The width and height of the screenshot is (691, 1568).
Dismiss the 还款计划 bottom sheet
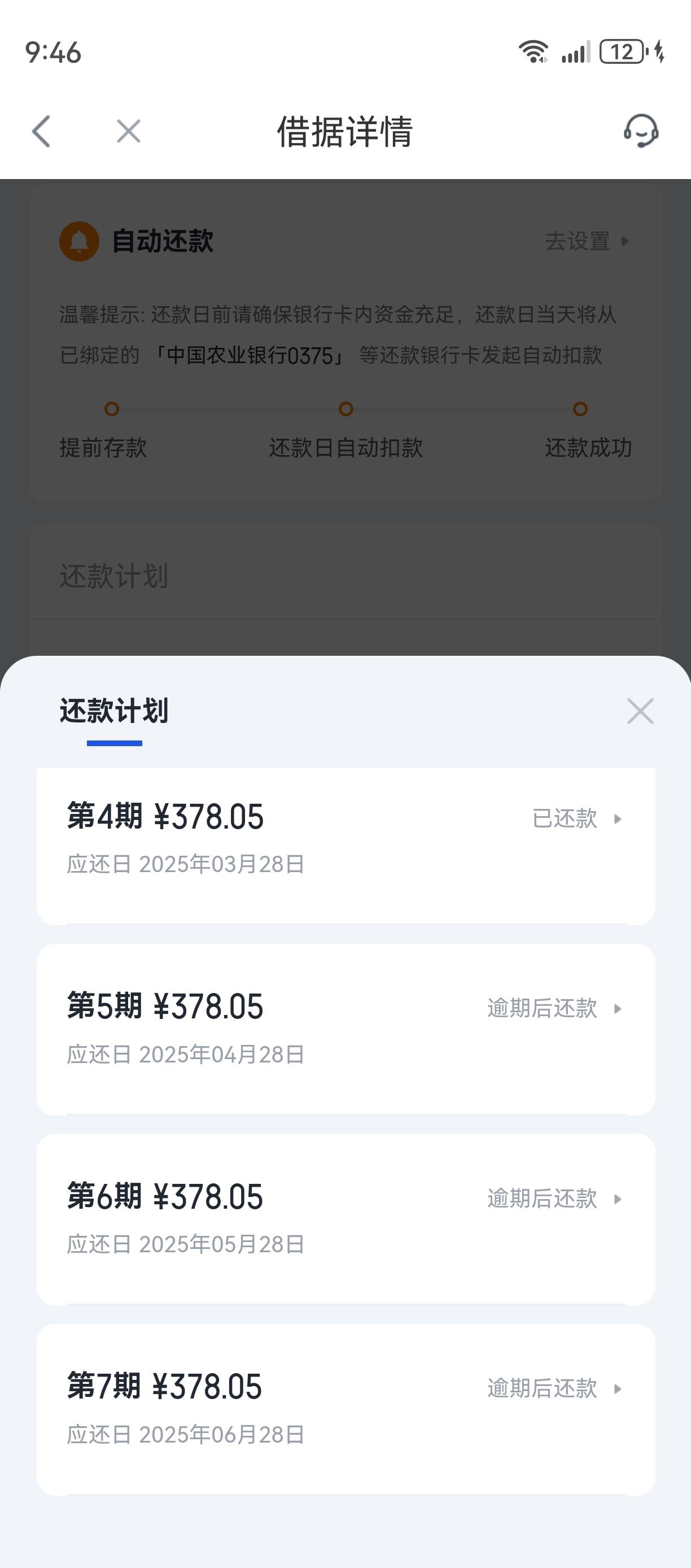tap(640, 711)
